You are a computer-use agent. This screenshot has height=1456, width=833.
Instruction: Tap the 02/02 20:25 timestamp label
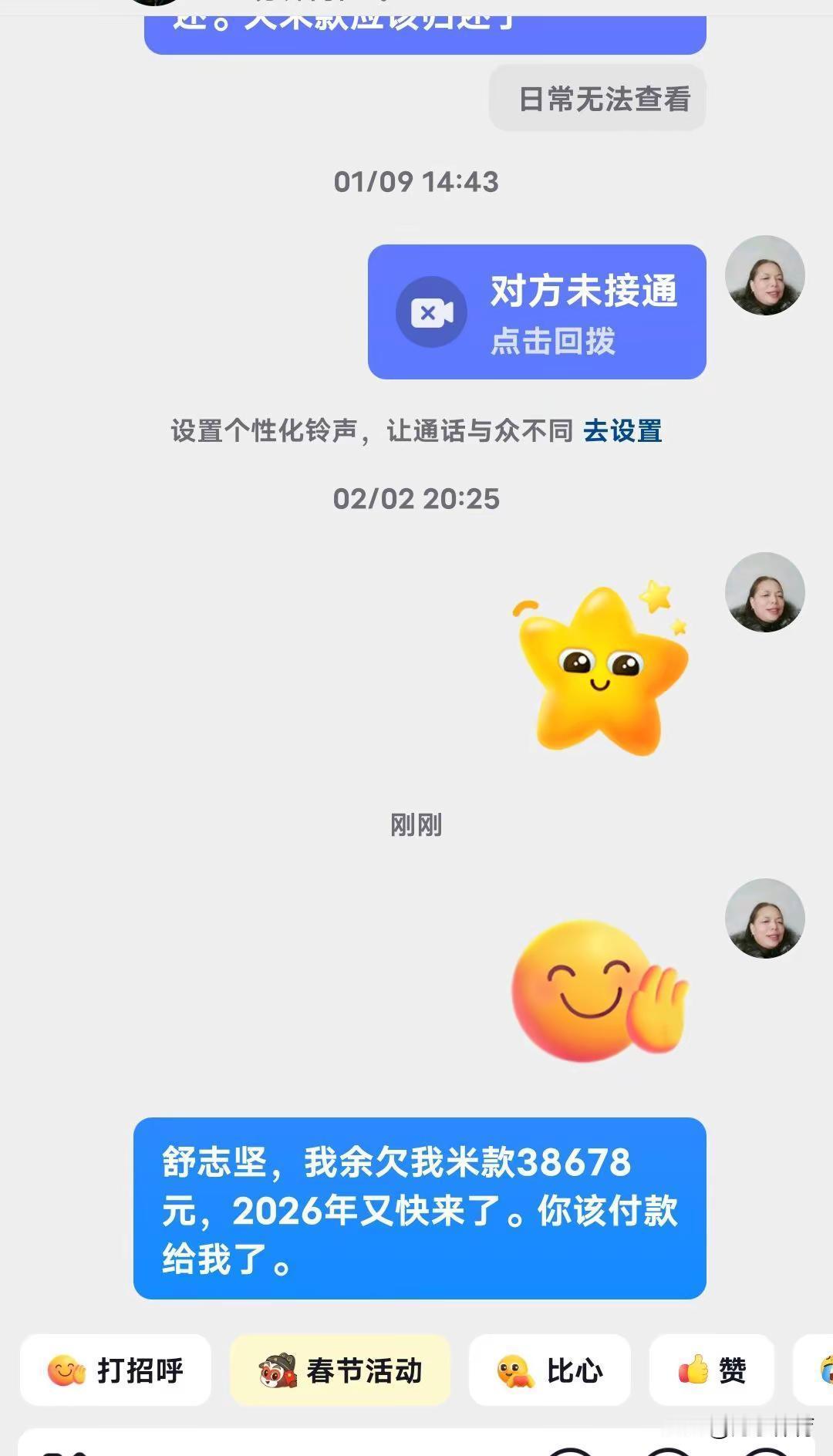tap(416, 498)
